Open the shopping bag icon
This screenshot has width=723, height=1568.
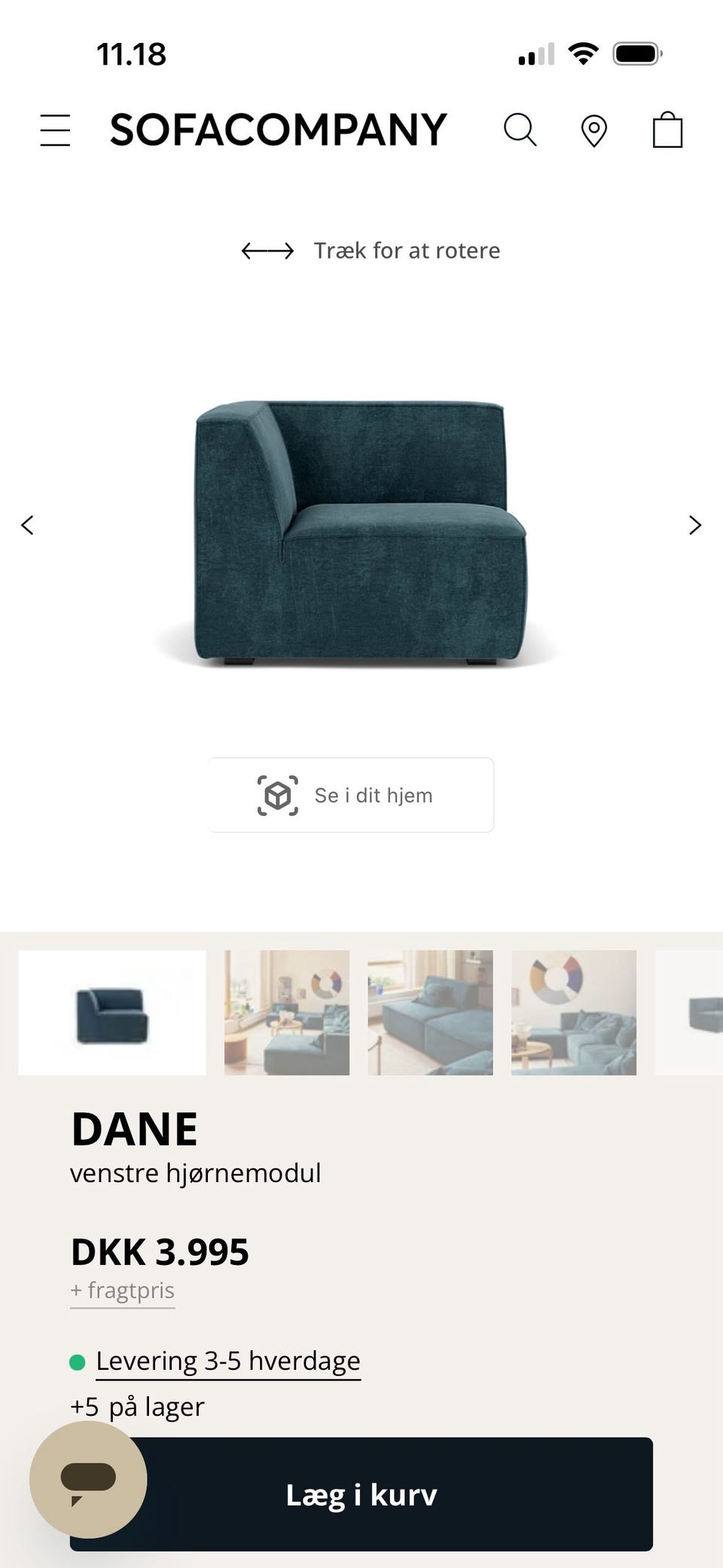[665, 129]
